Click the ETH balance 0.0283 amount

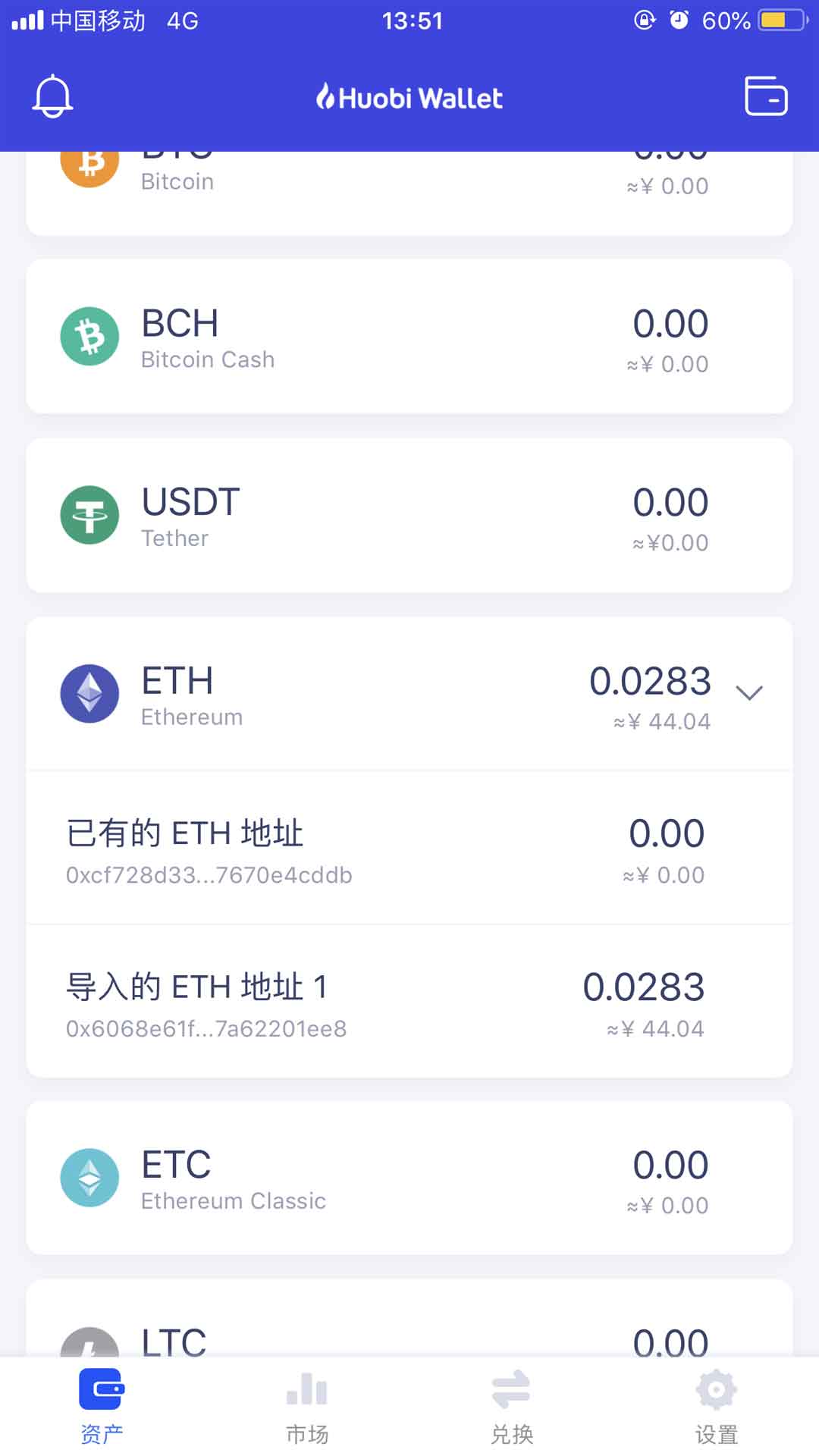649,681
